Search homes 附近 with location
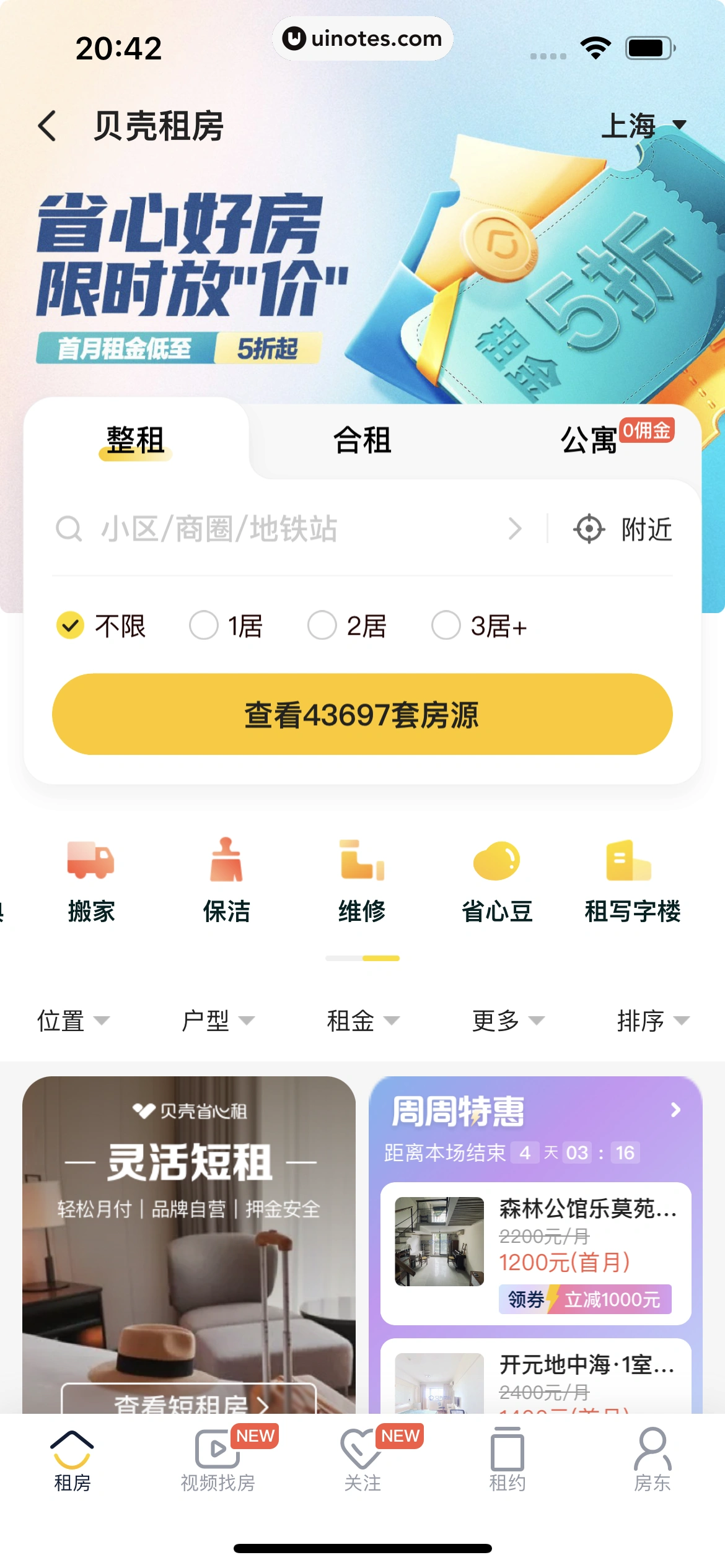The height and width of the screenshot is (1568, 725). tap(623, 529)
